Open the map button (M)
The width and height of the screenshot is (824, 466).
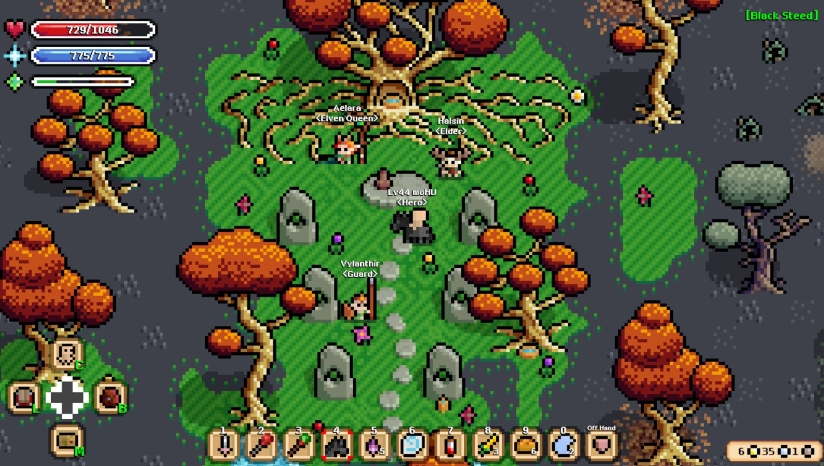(66, 438)
